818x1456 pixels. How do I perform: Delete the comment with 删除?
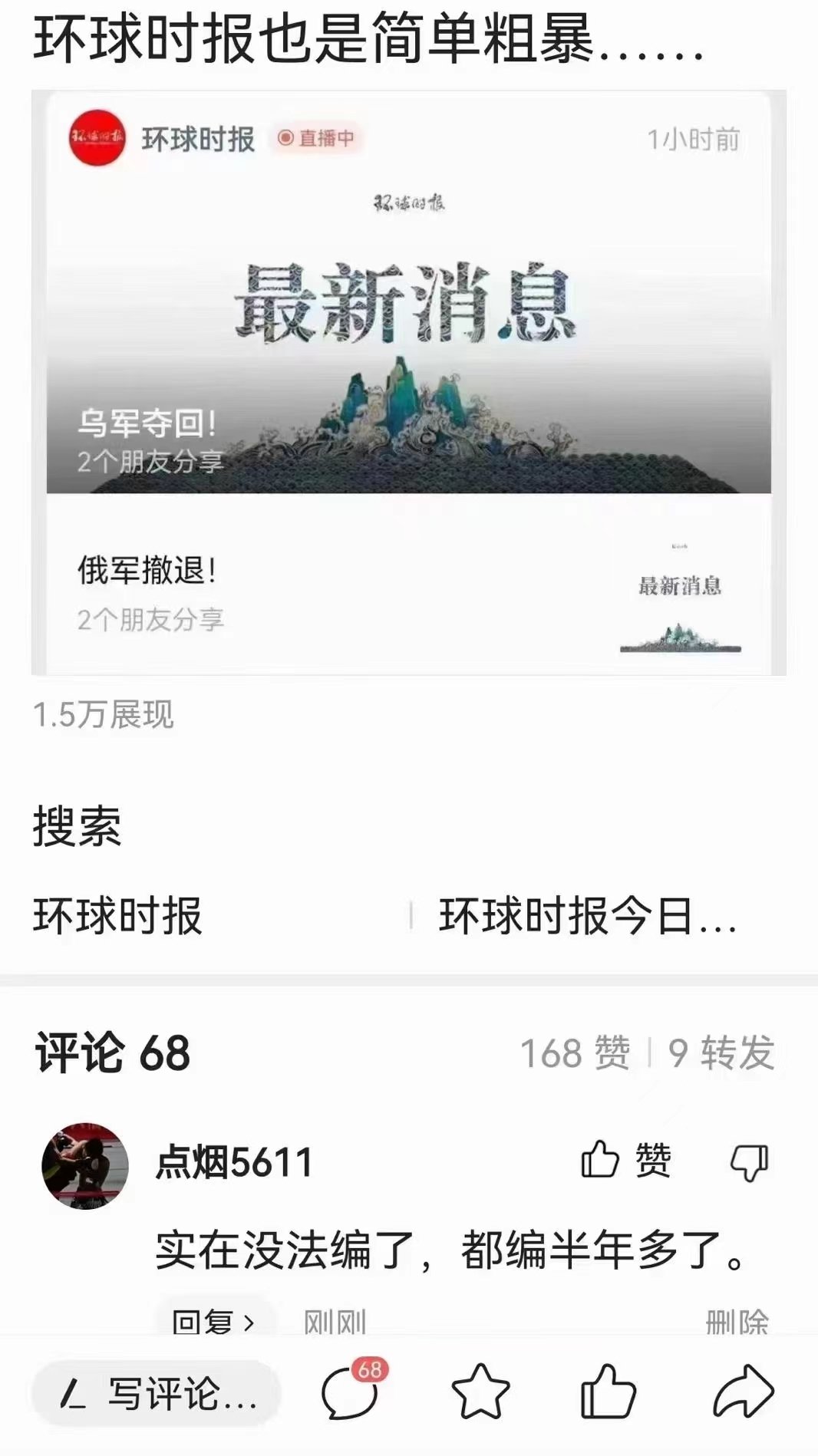click(x=737, y=1321)
